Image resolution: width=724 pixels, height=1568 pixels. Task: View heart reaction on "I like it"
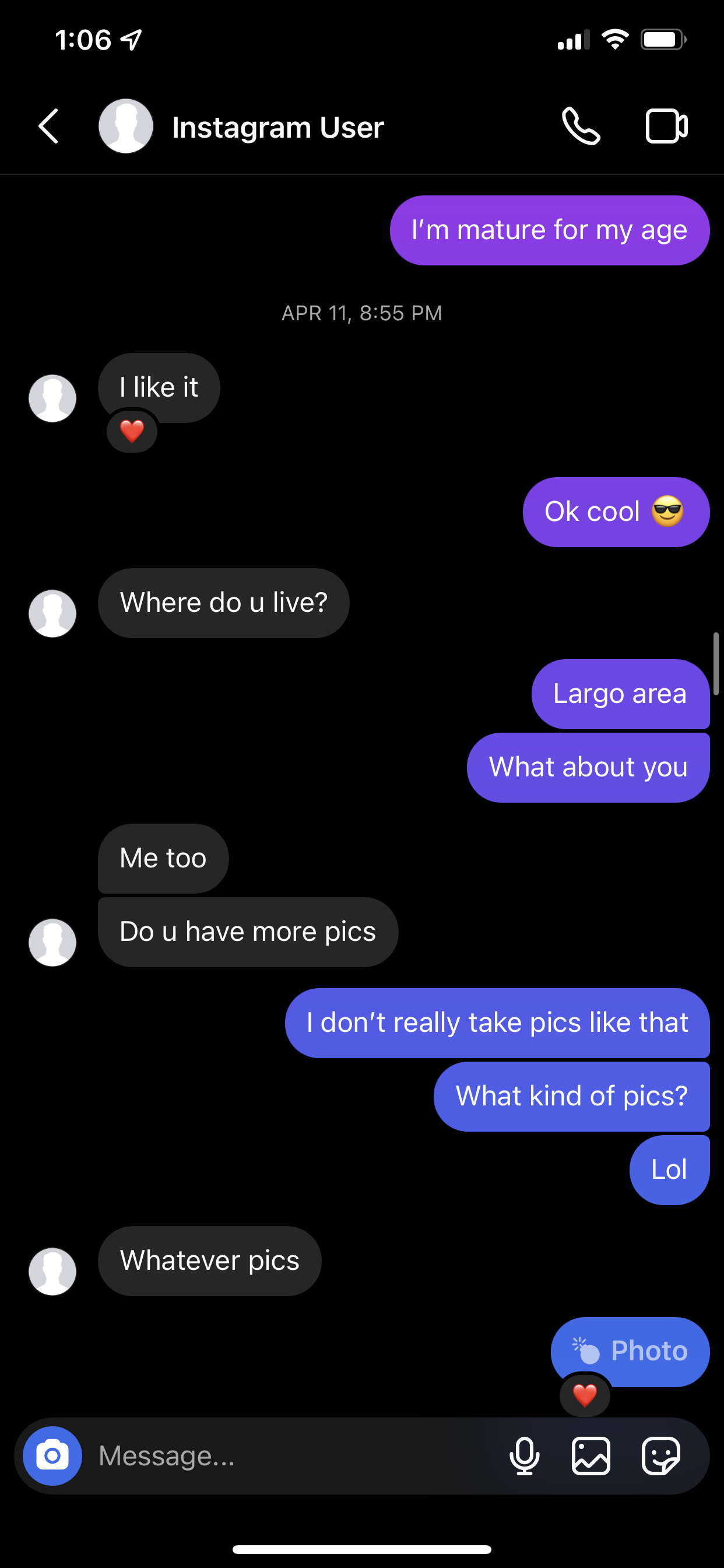(132, 432)
